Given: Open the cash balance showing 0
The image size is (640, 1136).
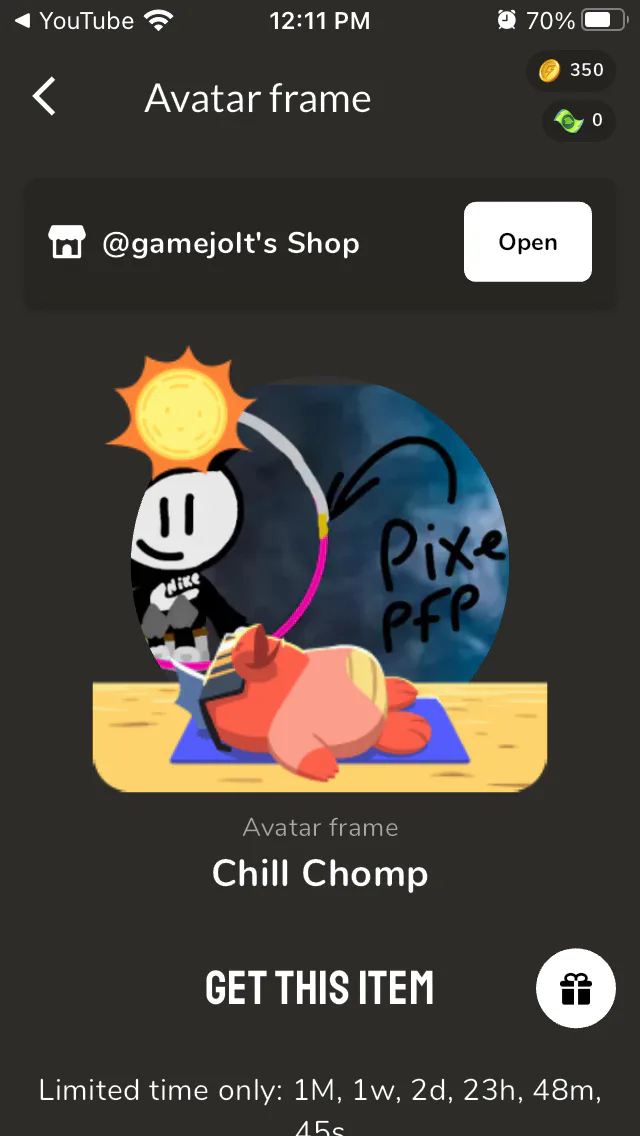Looking at the screenshot, I should tap(579, 120).
